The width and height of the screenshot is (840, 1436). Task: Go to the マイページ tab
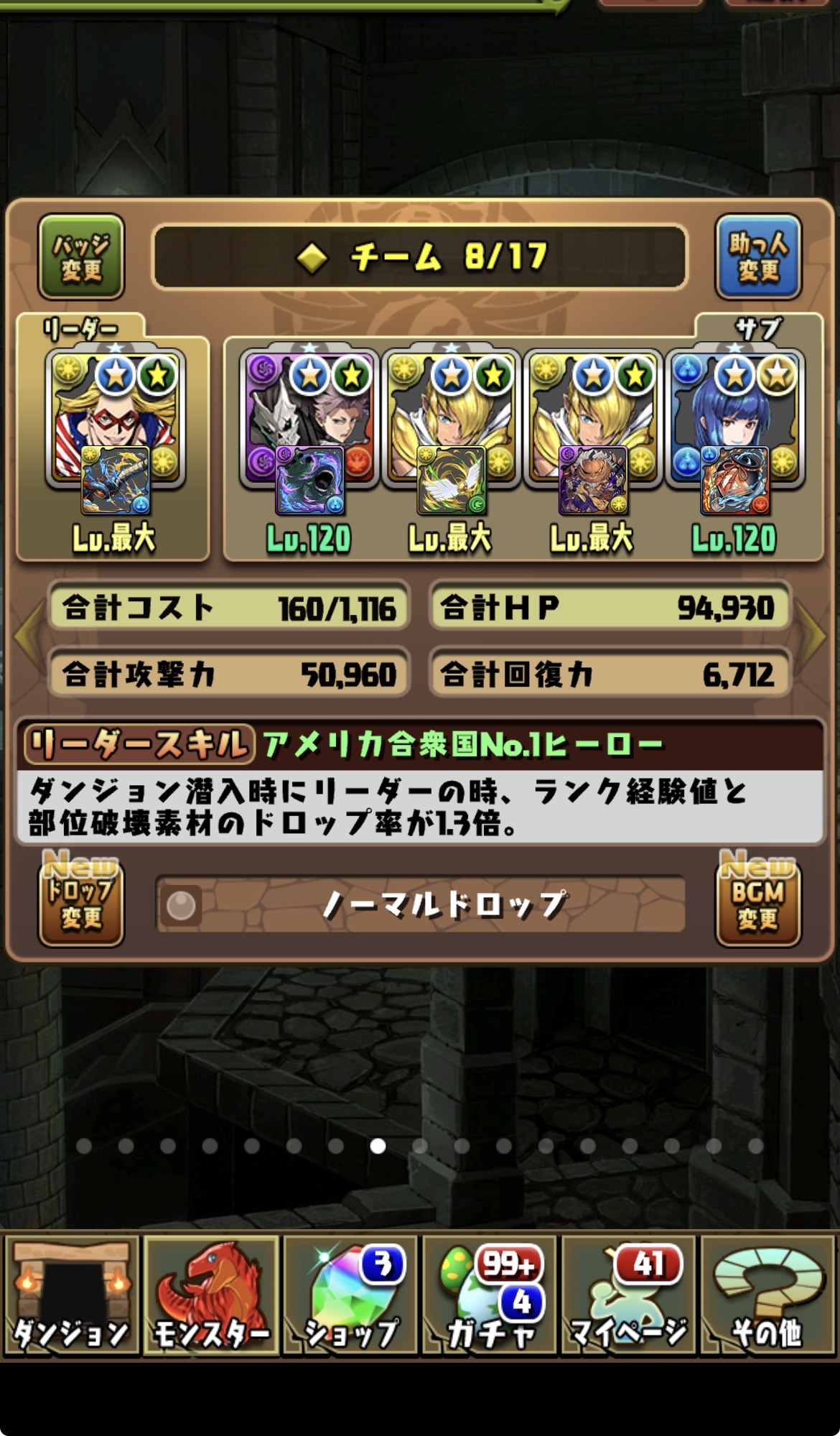(x=629, y=1297)
